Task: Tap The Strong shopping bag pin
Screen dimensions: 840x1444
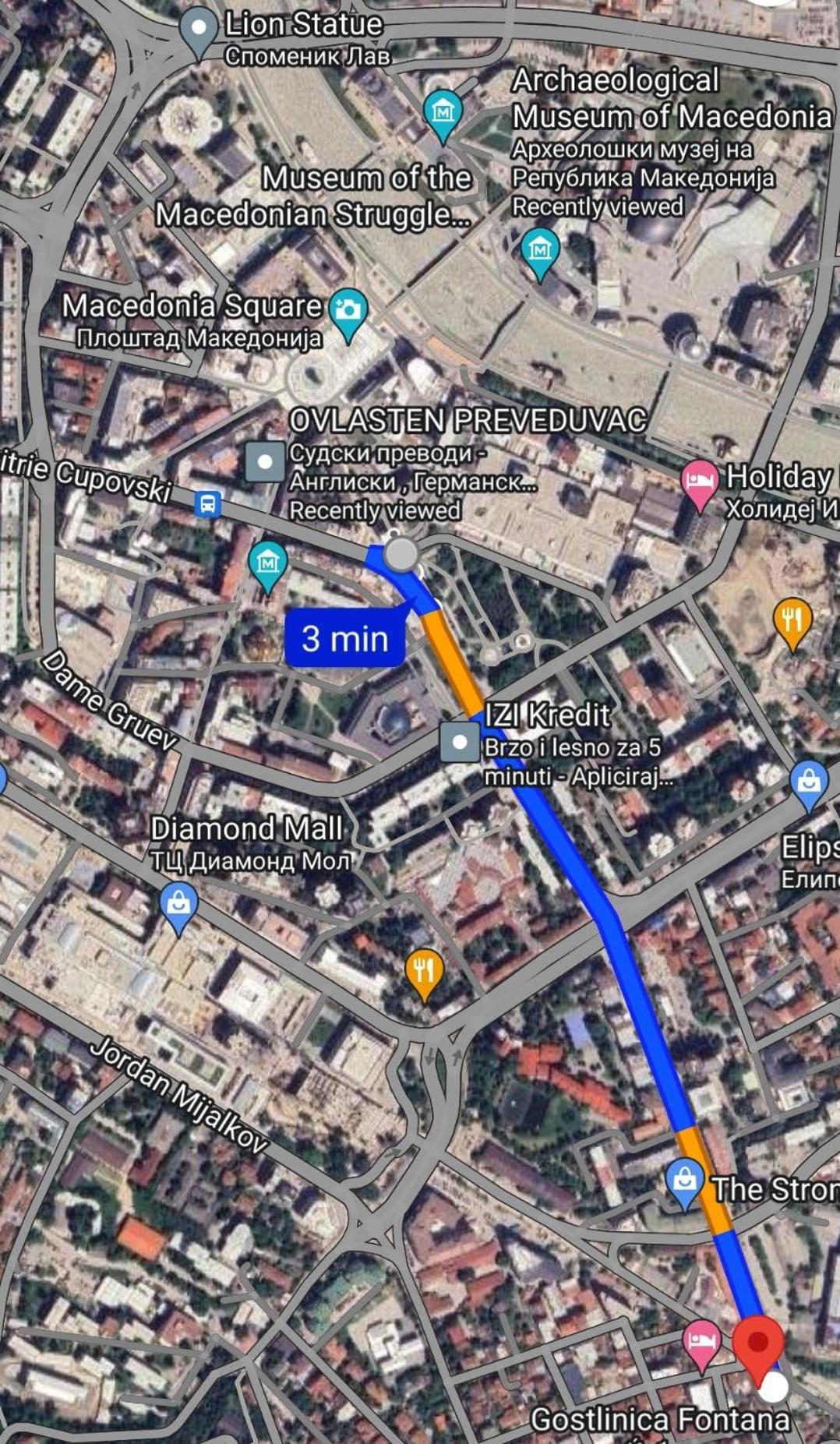Action: [x=685, y=1182]
